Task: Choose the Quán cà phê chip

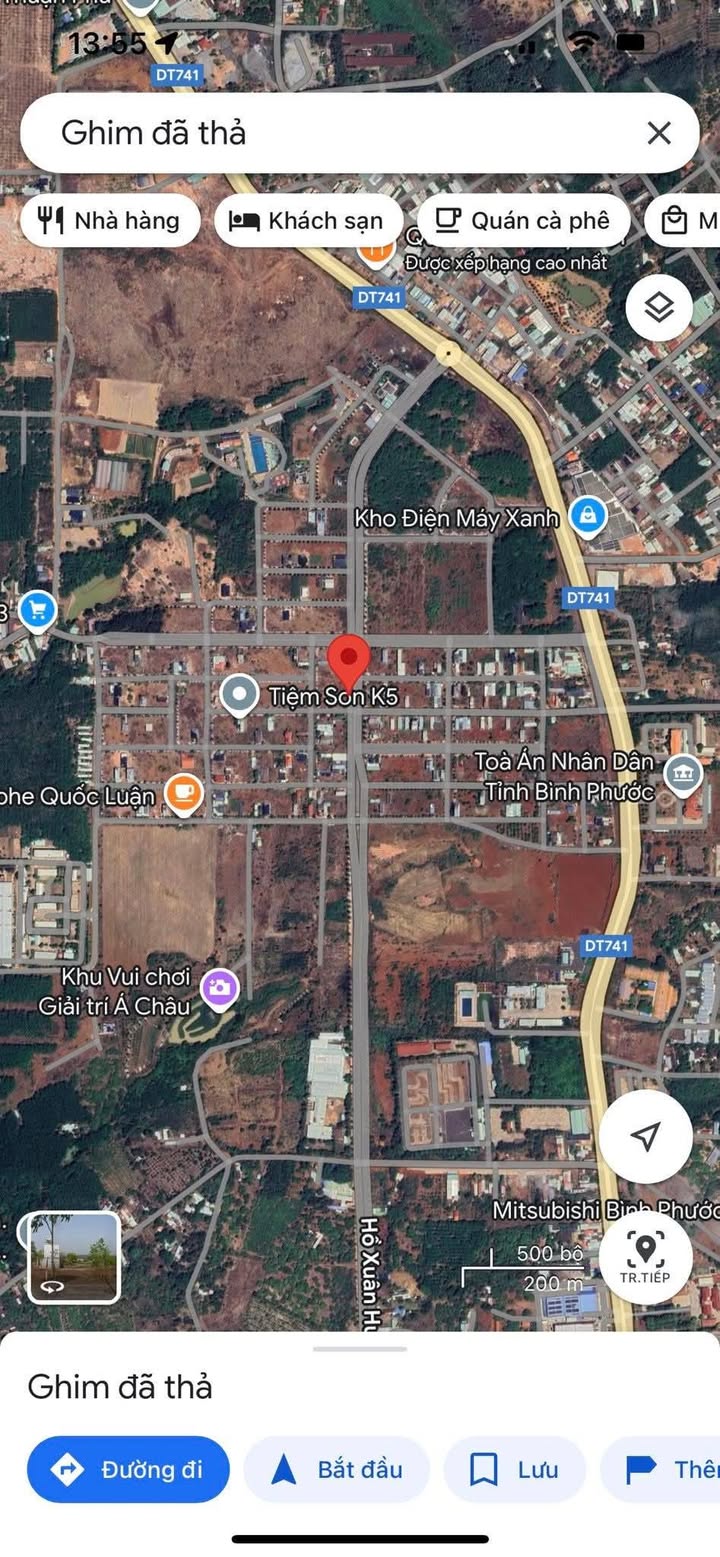Action: pyautogui.click(x=522, y=221)
